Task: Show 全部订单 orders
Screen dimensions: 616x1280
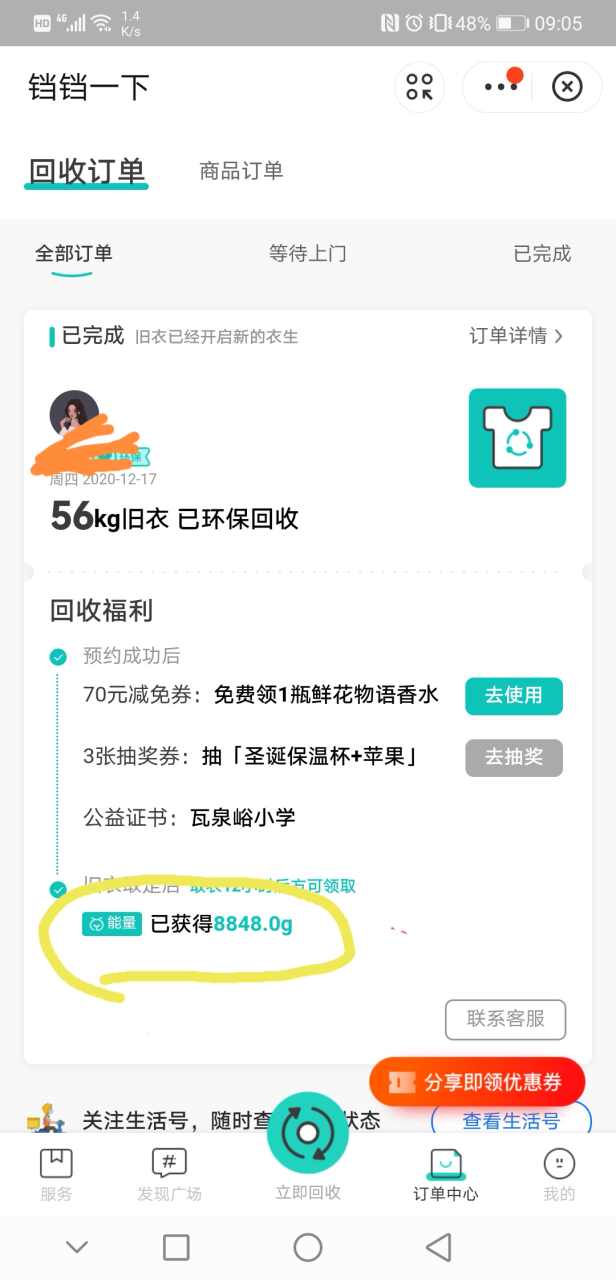Action: [73, 253]
